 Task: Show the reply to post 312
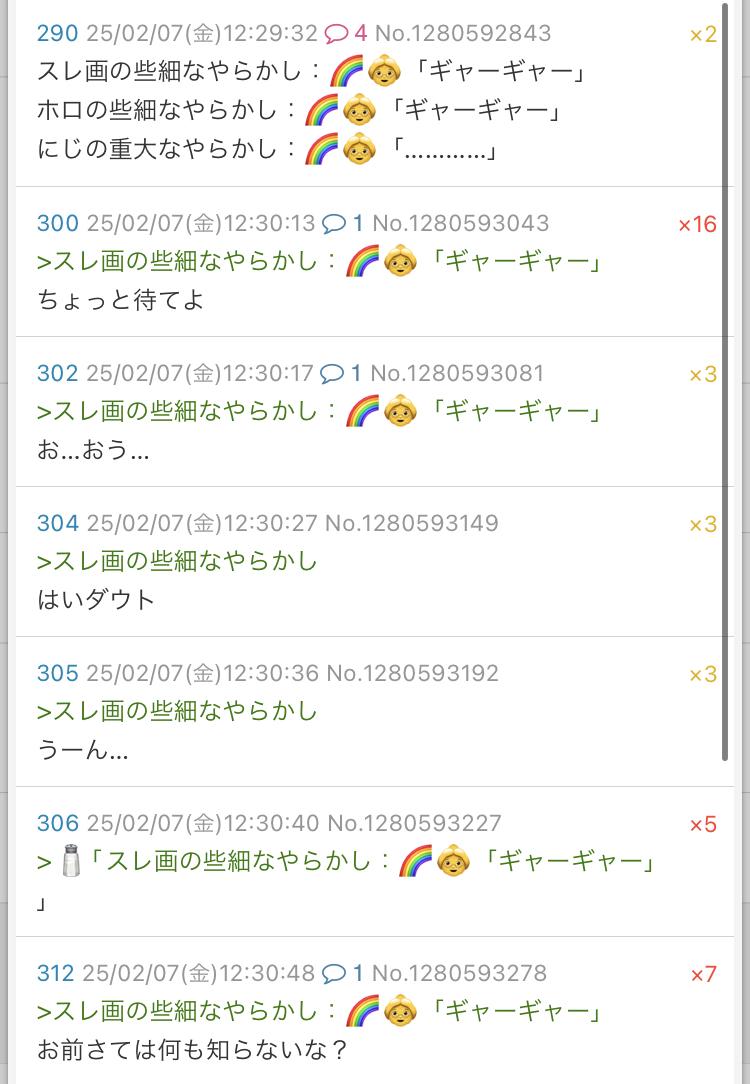pyautogui.click(x=342, y=973)
